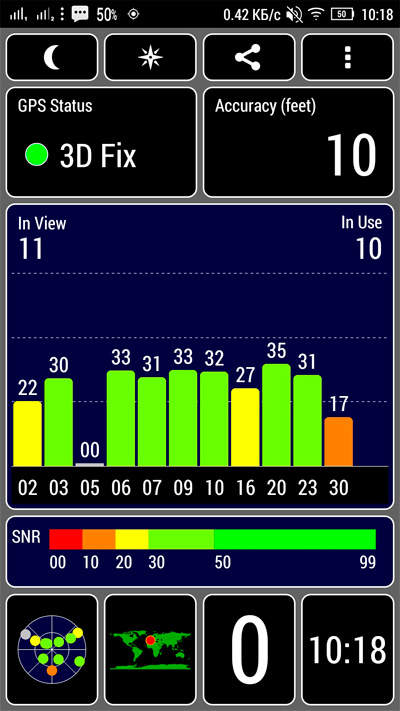Open the compass view
The width and height of the screenshot is (400, 711).
(x=150, y=58)
